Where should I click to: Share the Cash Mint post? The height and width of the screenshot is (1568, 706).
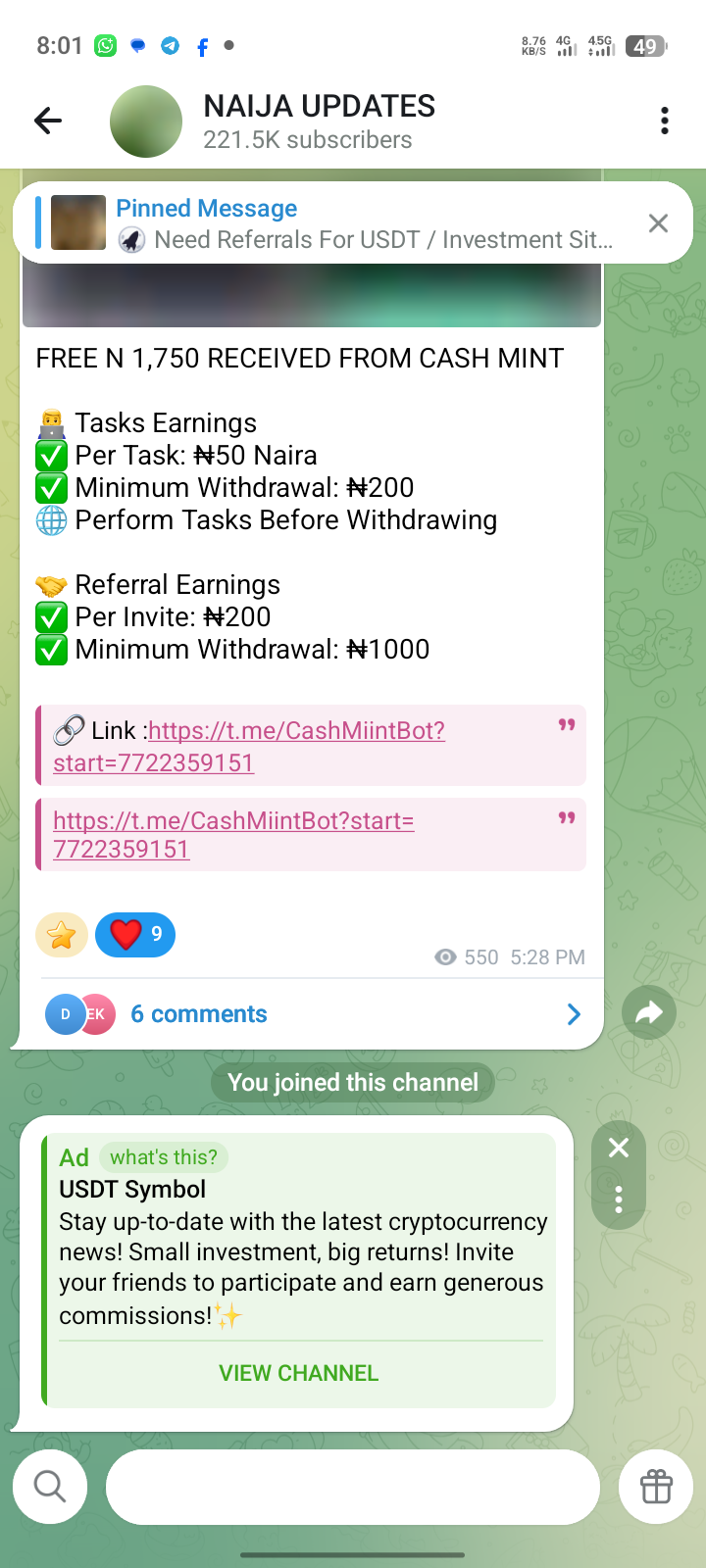[x=648, y=1013]
